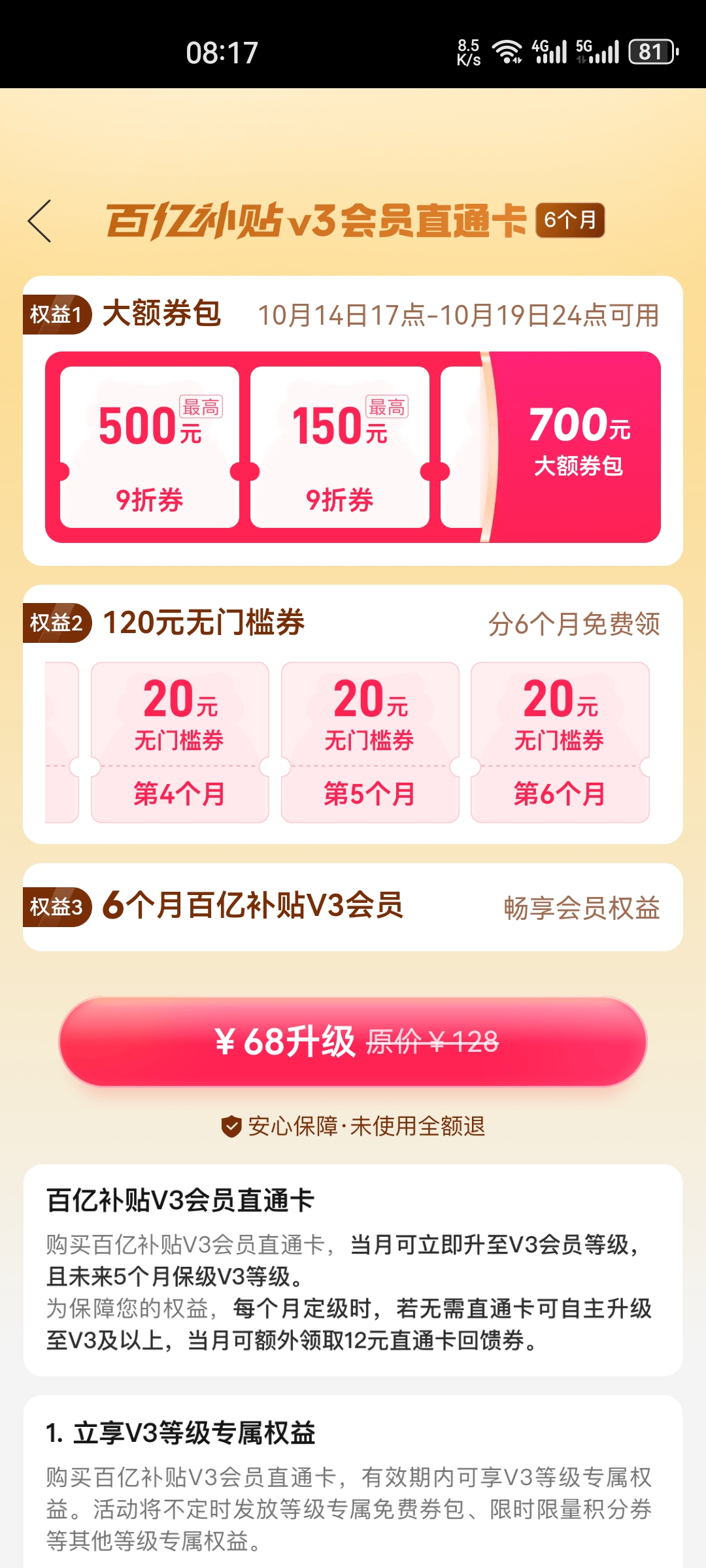The width and height of the screenshot is (706, 1568).
Task: Open the 150元 9折券 coupon
Action: [339, 448]
